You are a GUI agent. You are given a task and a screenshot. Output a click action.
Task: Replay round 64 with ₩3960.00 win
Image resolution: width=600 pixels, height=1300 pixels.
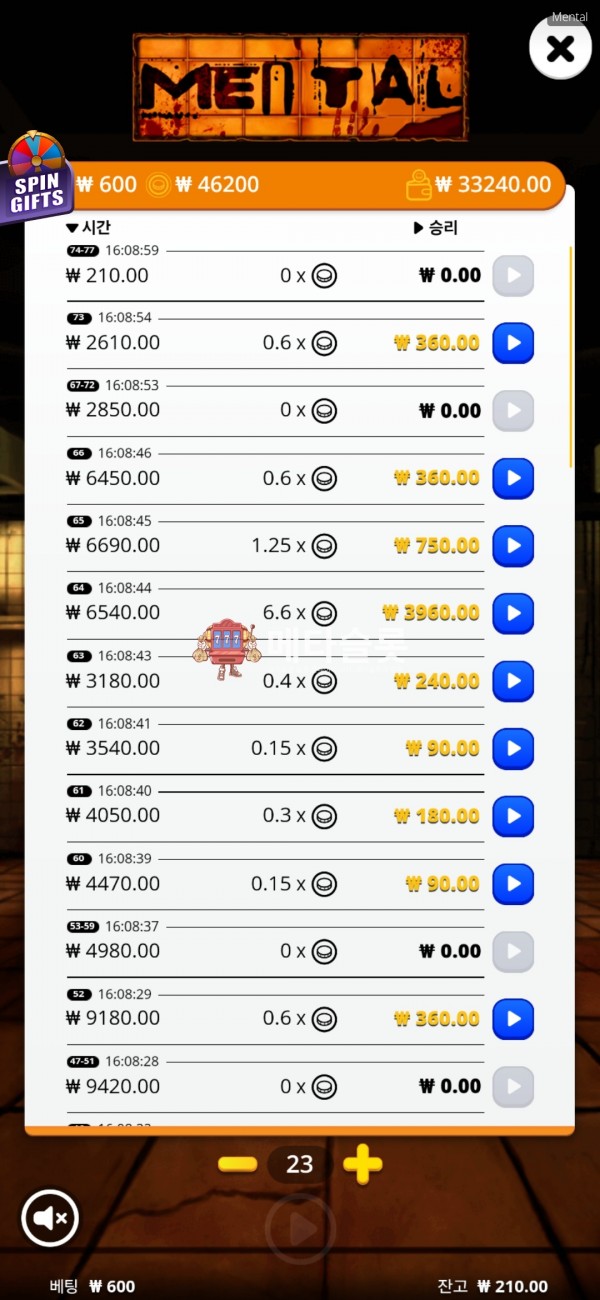point(513,613)
